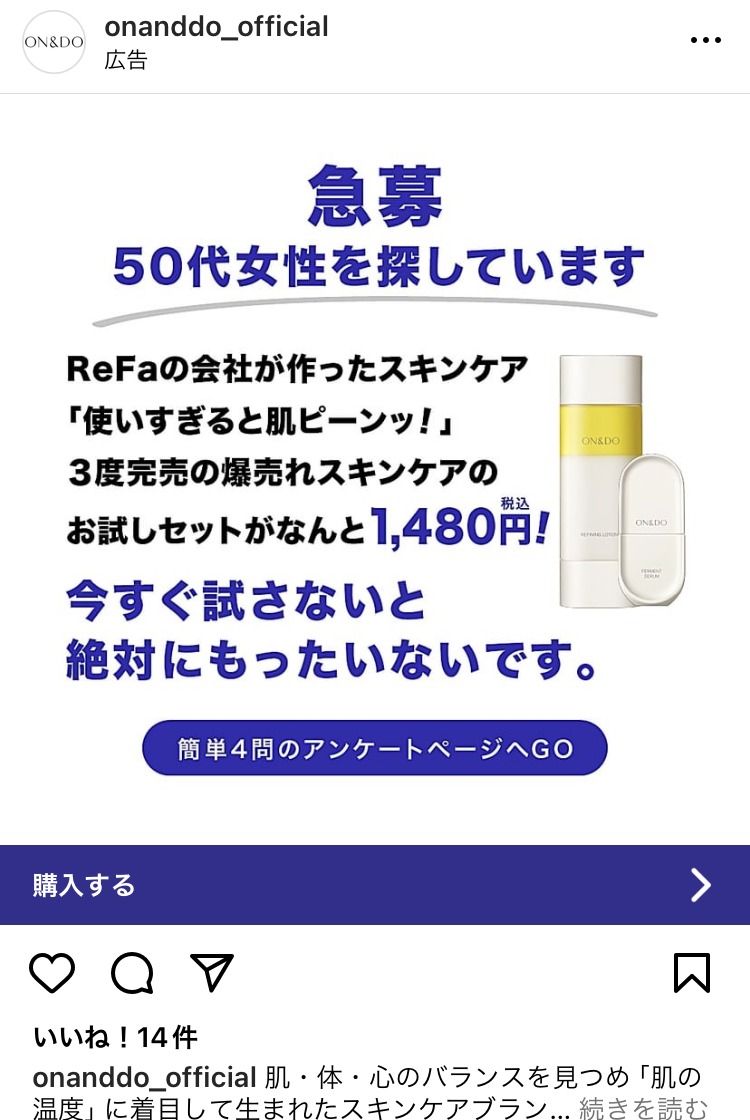Bookmark this ON&DO post

coord(692,972)
